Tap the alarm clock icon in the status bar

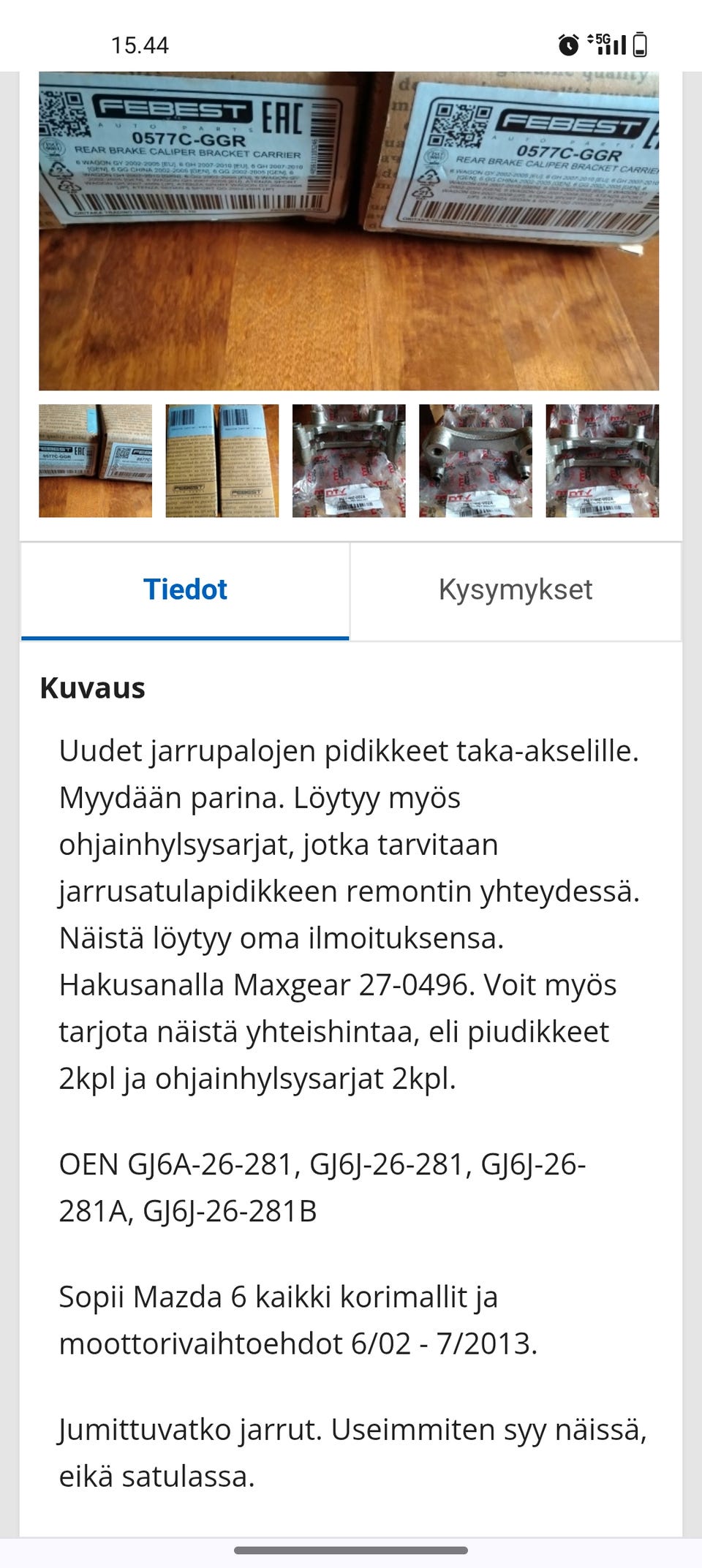tap(570, 45)
